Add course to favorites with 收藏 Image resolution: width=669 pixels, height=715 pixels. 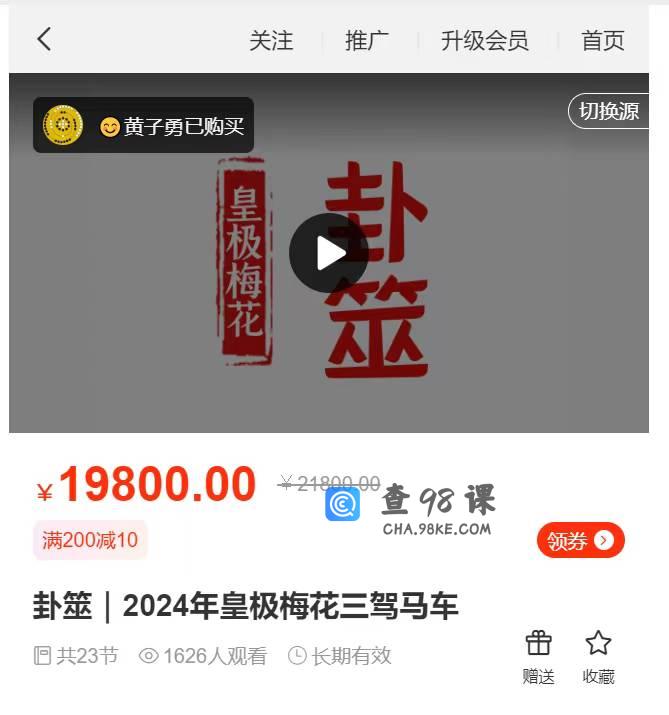pos(598,656)
